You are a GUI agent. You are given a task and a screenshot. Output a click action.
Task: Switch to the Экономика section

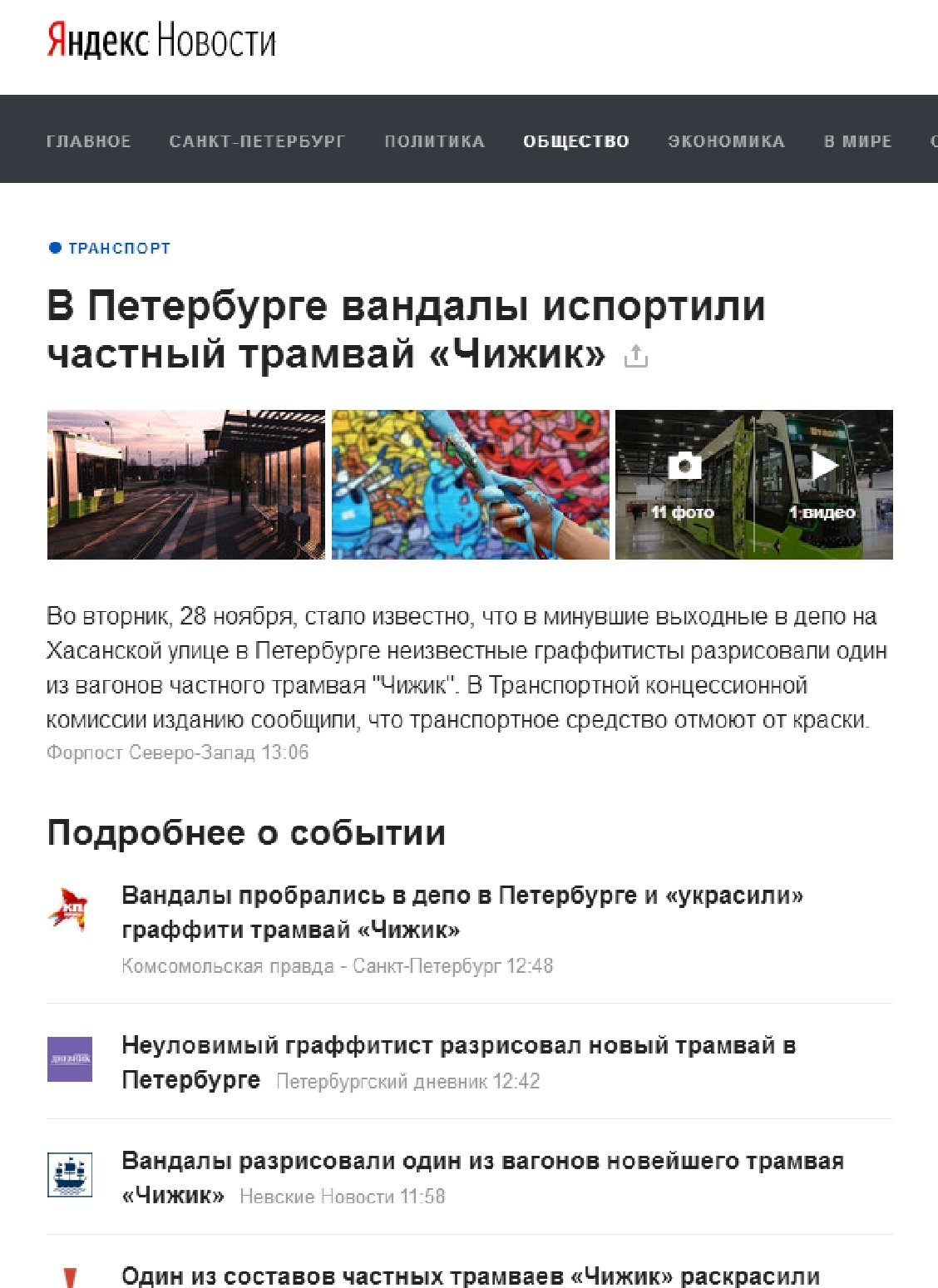(x=726, y=141)
